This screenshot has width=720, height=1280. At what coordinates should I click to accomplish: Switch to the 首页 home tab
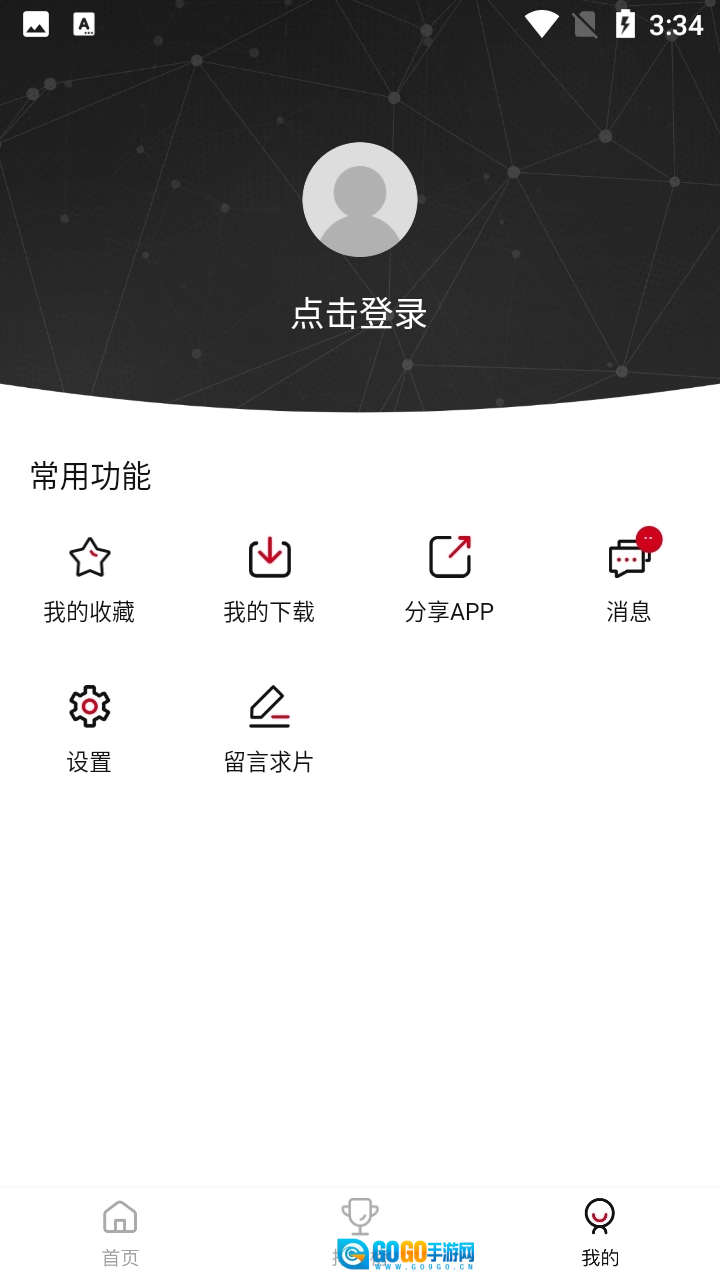[120, 1232]
